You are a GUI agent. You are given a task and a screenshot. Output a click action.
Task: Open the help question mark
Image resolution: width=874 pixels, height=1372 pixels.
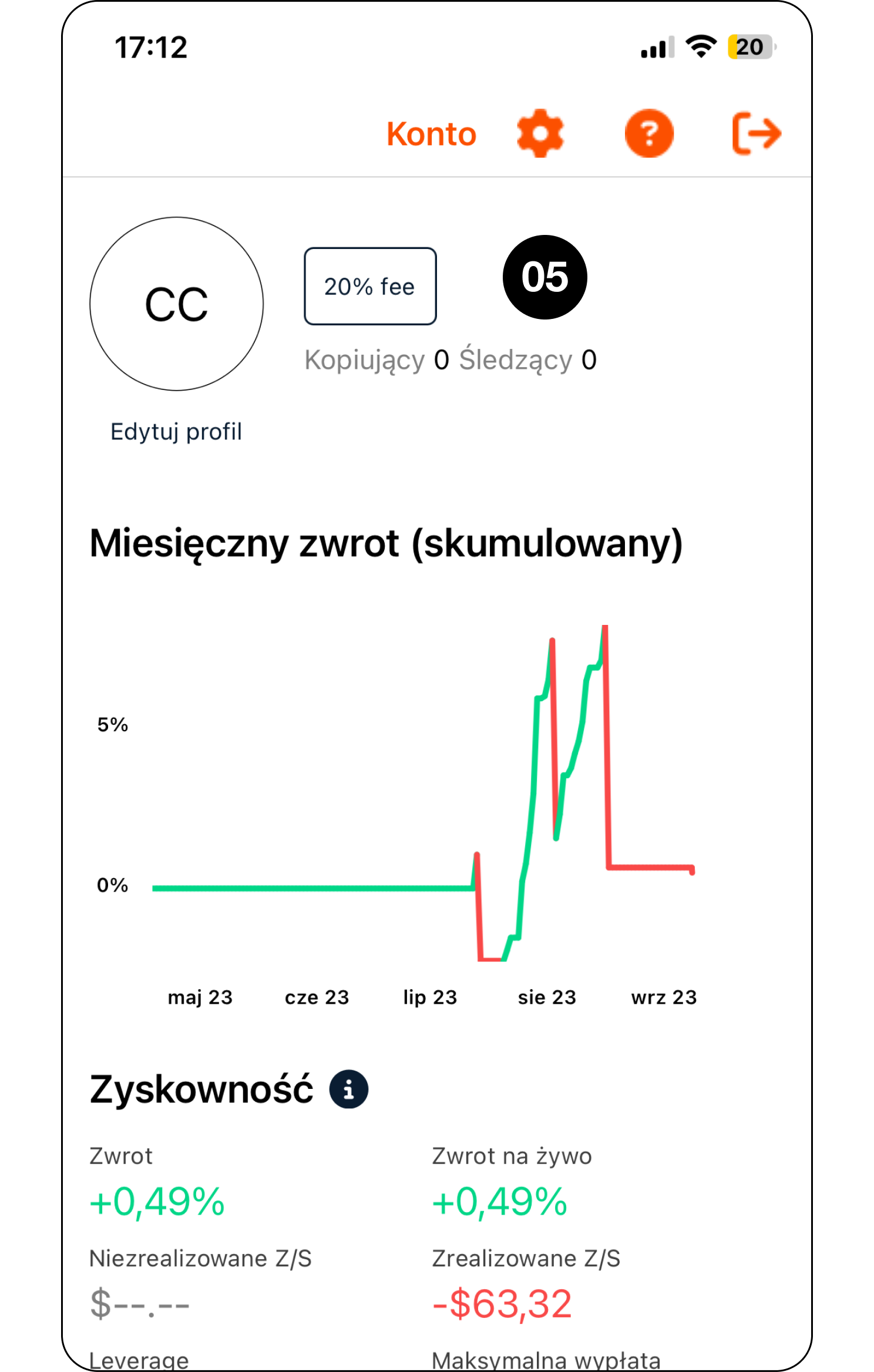[648, 133]
